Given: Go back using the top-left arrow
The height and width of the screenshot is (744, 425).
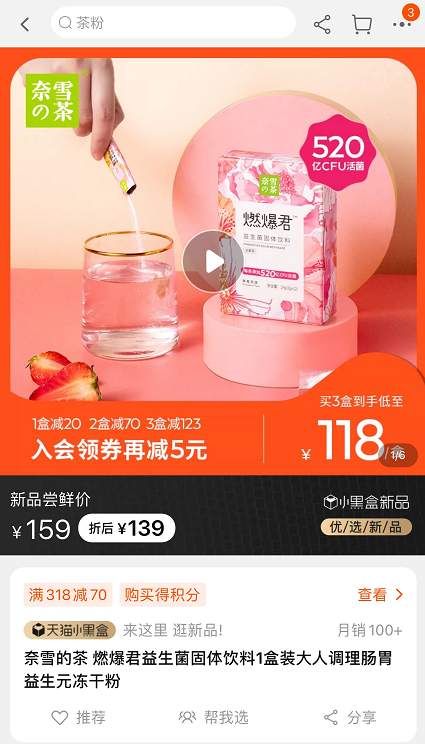Looking at the screenshot, I should [x=25, y=24].
